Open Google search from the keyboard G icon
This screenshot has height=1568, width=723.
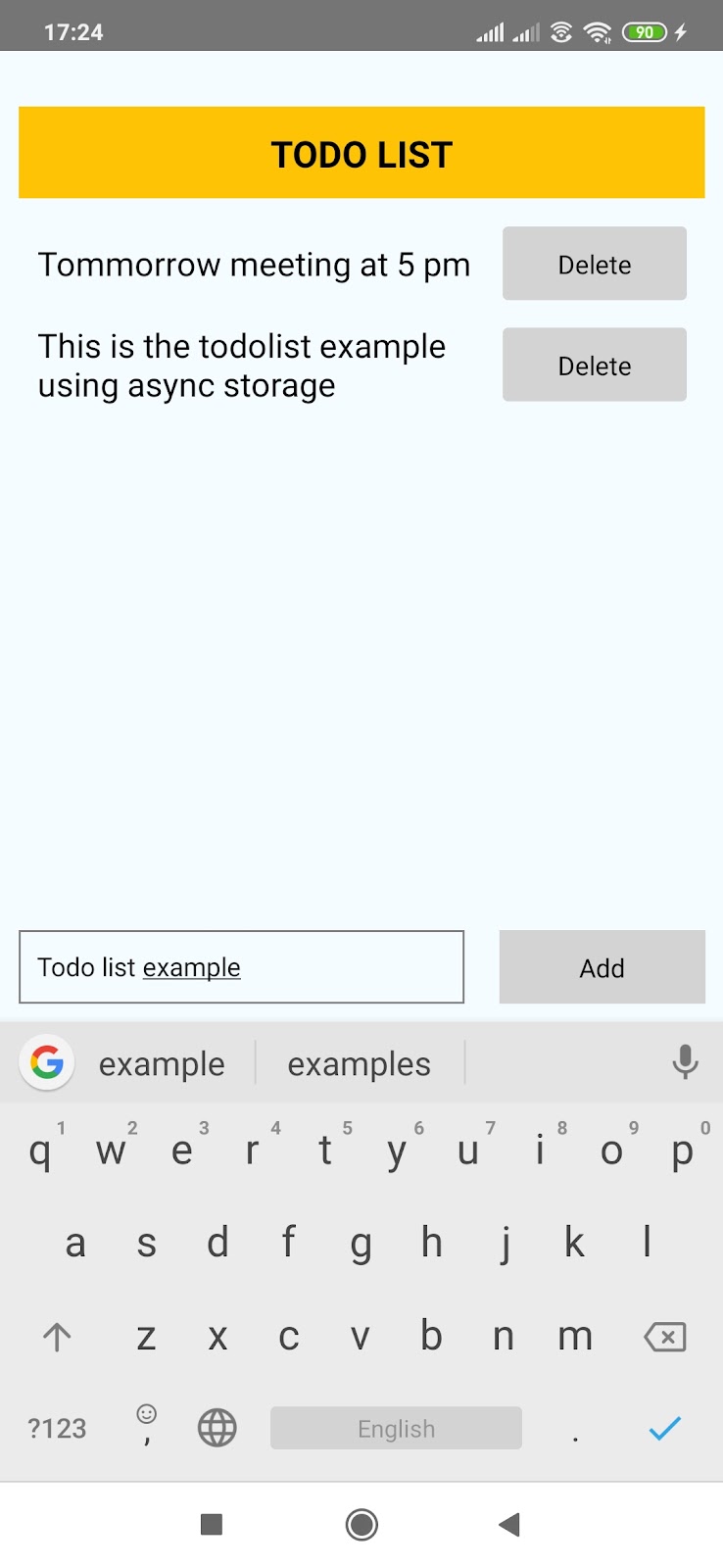(47, 1062)
